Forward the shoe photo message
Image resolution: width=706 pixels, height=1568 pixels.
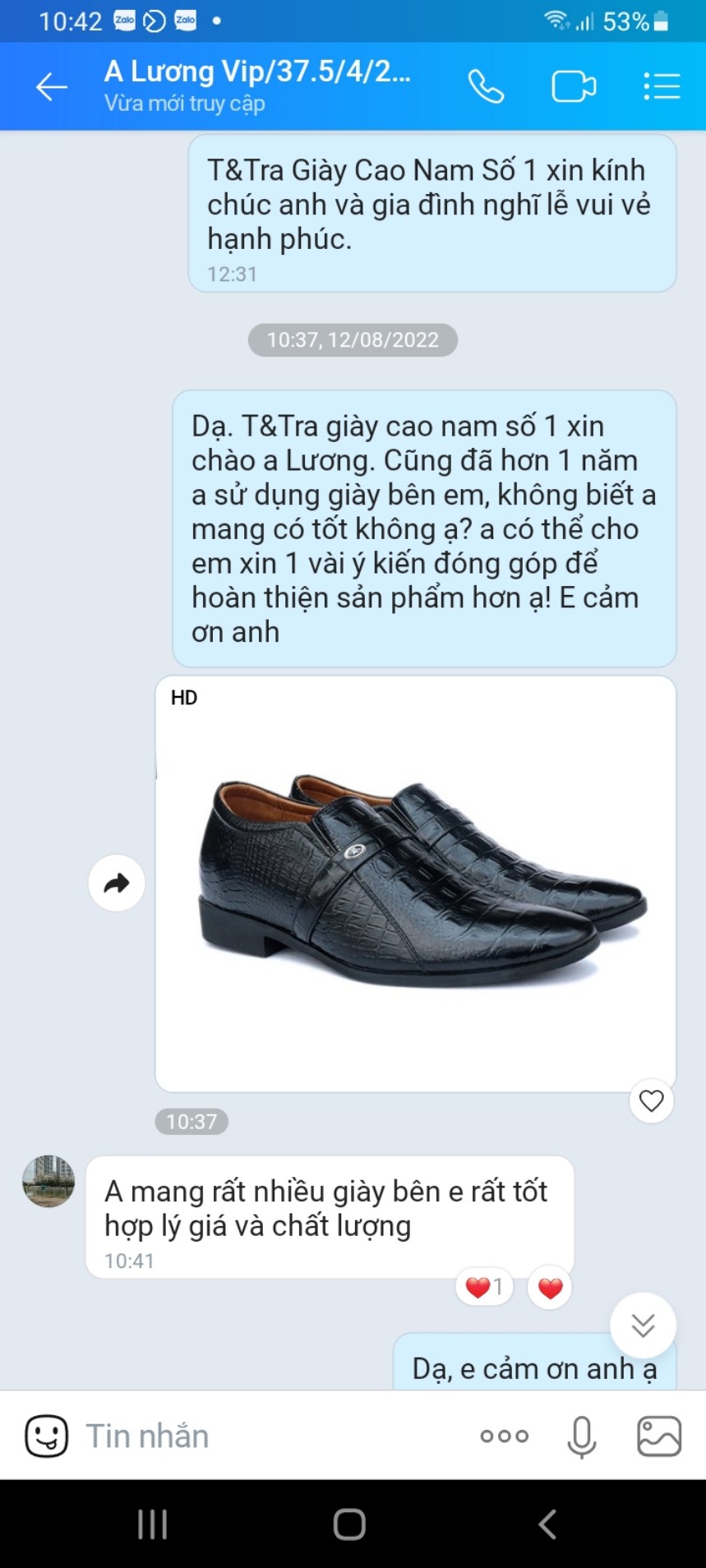117,883
